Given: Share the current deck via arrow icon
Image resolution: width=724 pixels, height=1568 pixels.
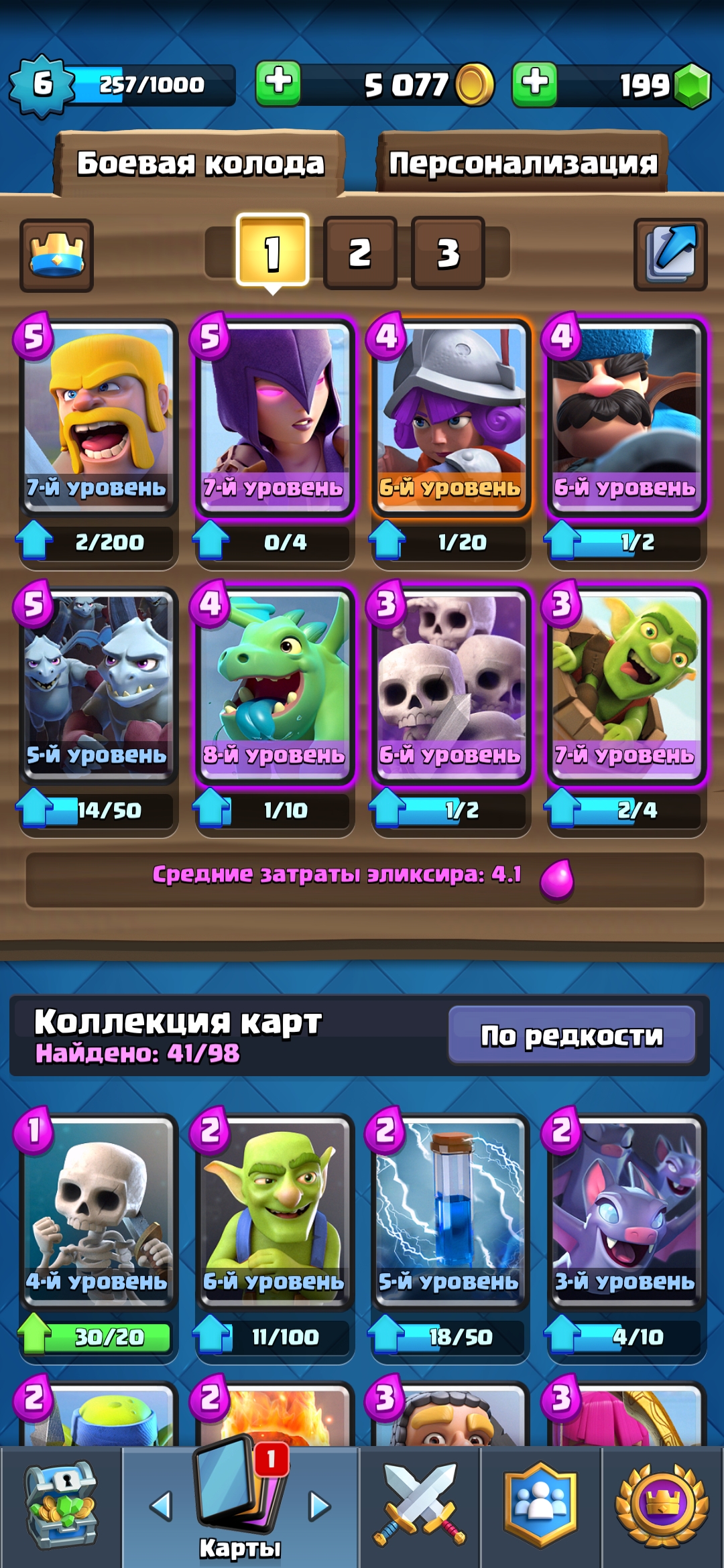Looking at the screenshot, I should coord(670,255).
